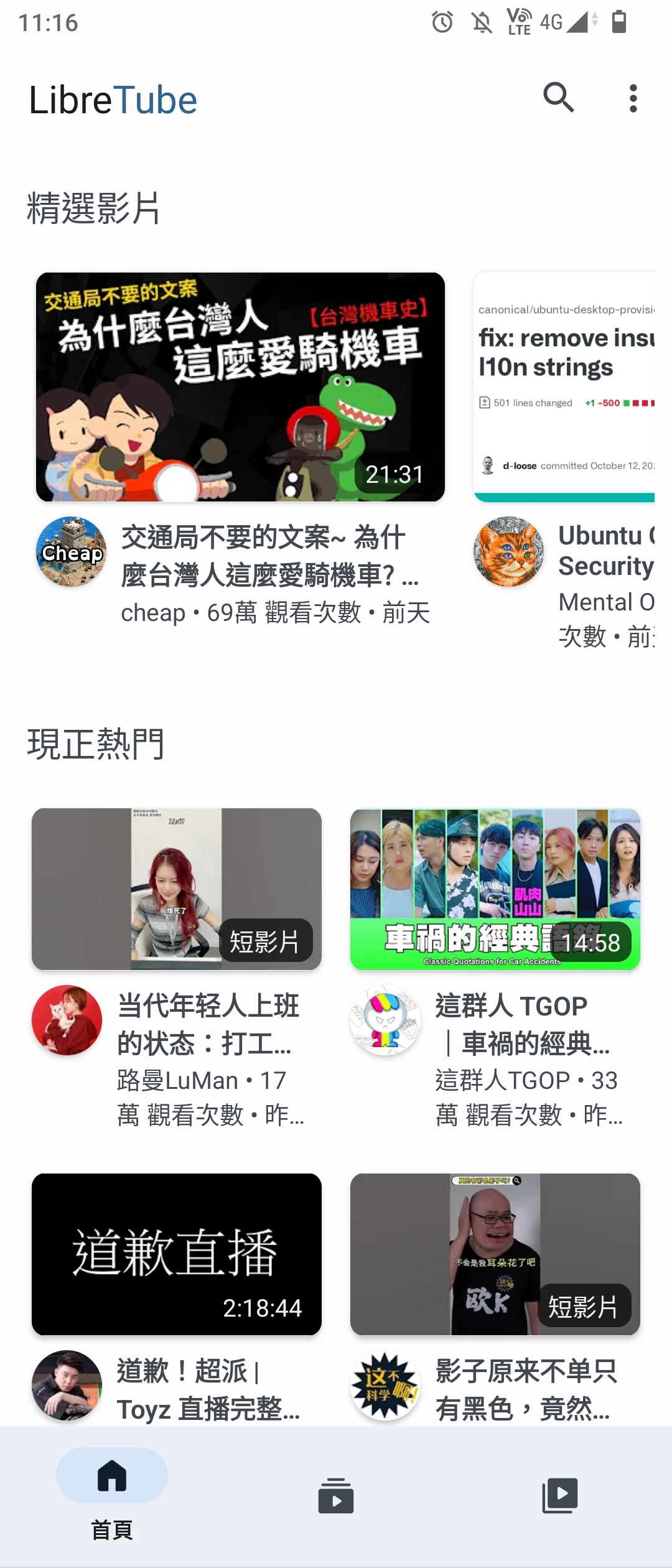This screenshot has height=1568, width=672.
Task: Open the 這群人TGOP channel avatar
Action: 386,1020
